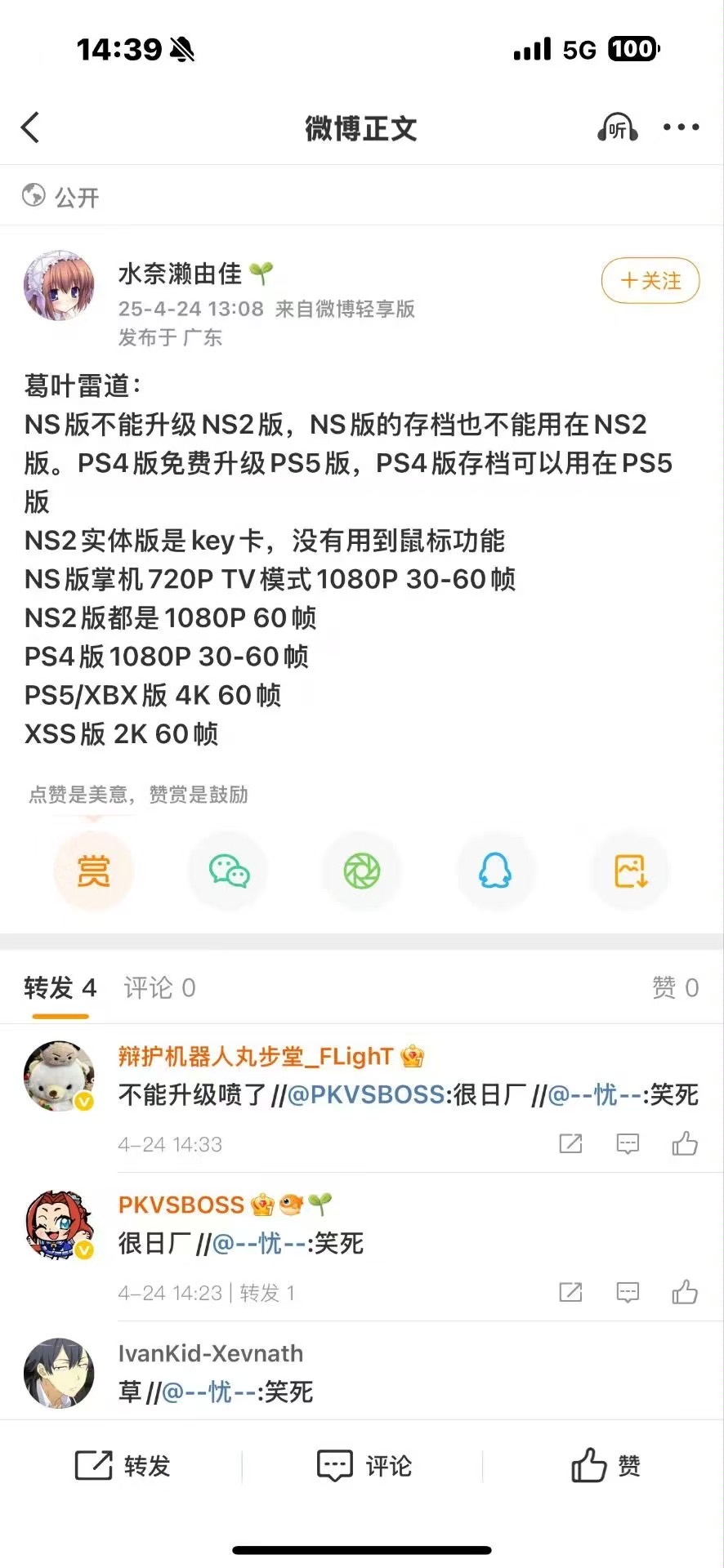Go back using the back arrow
Viewport: 724px width, 1568px height.
click(30, 127)
